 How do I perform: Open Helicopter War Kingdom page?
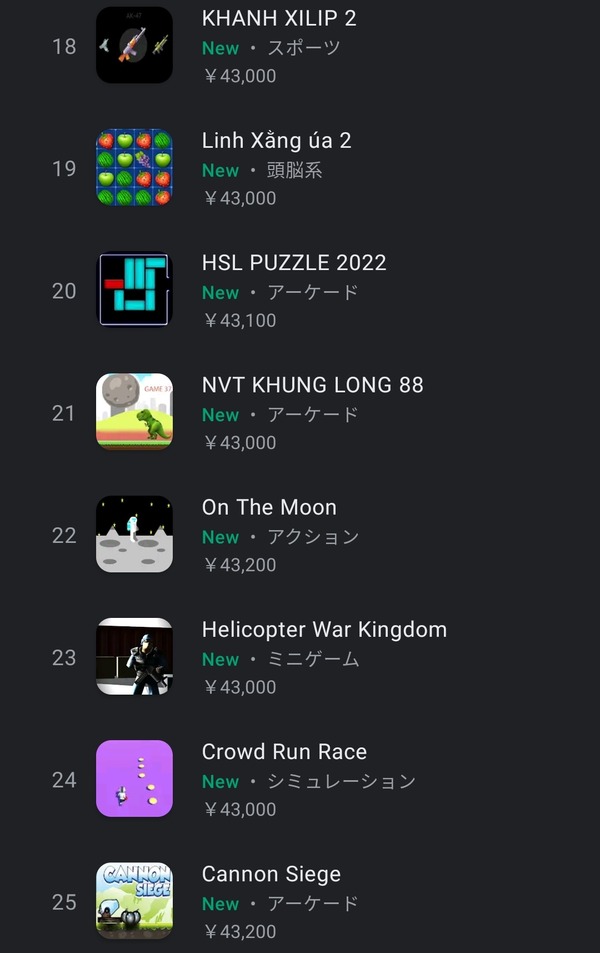324,630
